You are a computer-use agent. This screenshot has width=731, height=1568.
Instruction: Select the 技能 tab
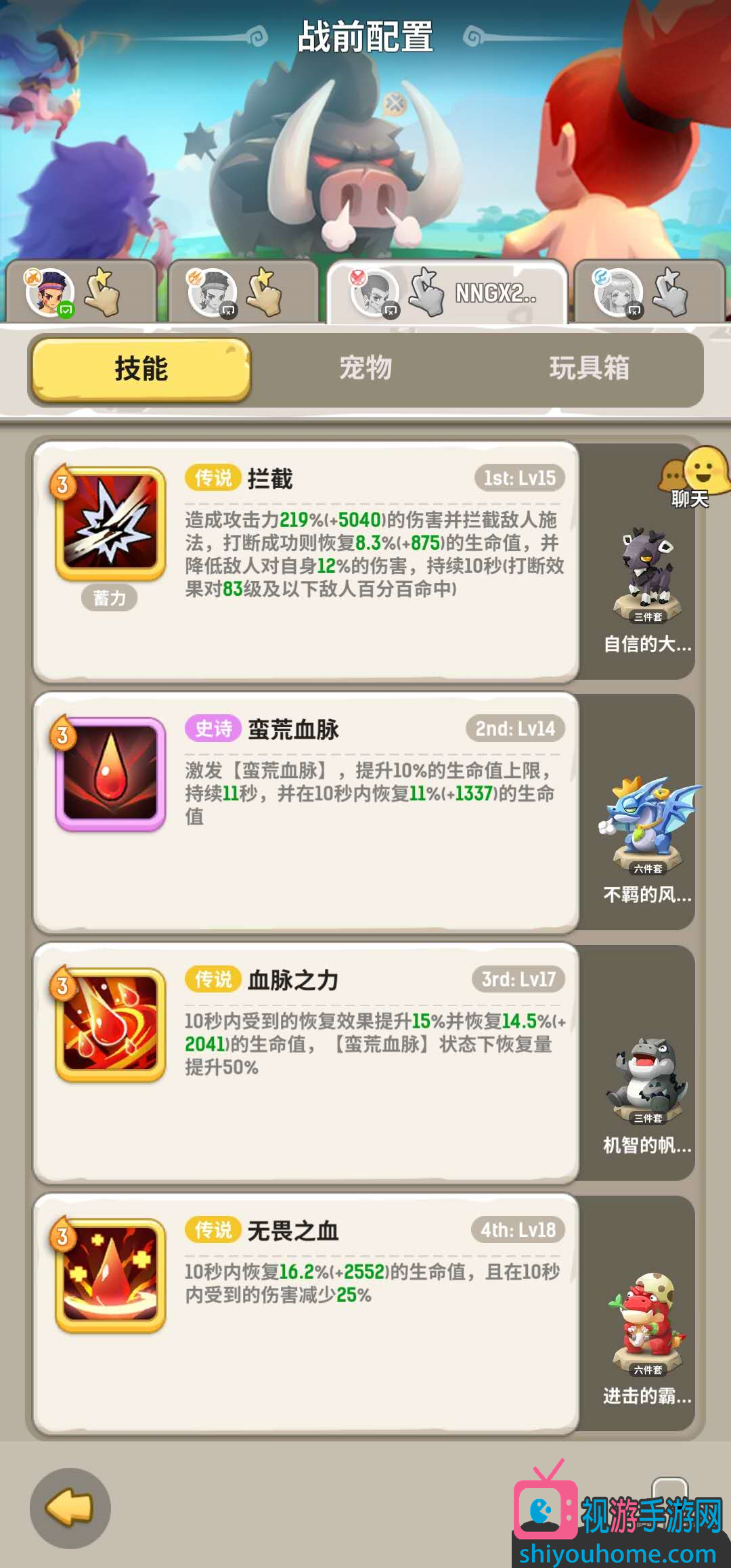141,369
